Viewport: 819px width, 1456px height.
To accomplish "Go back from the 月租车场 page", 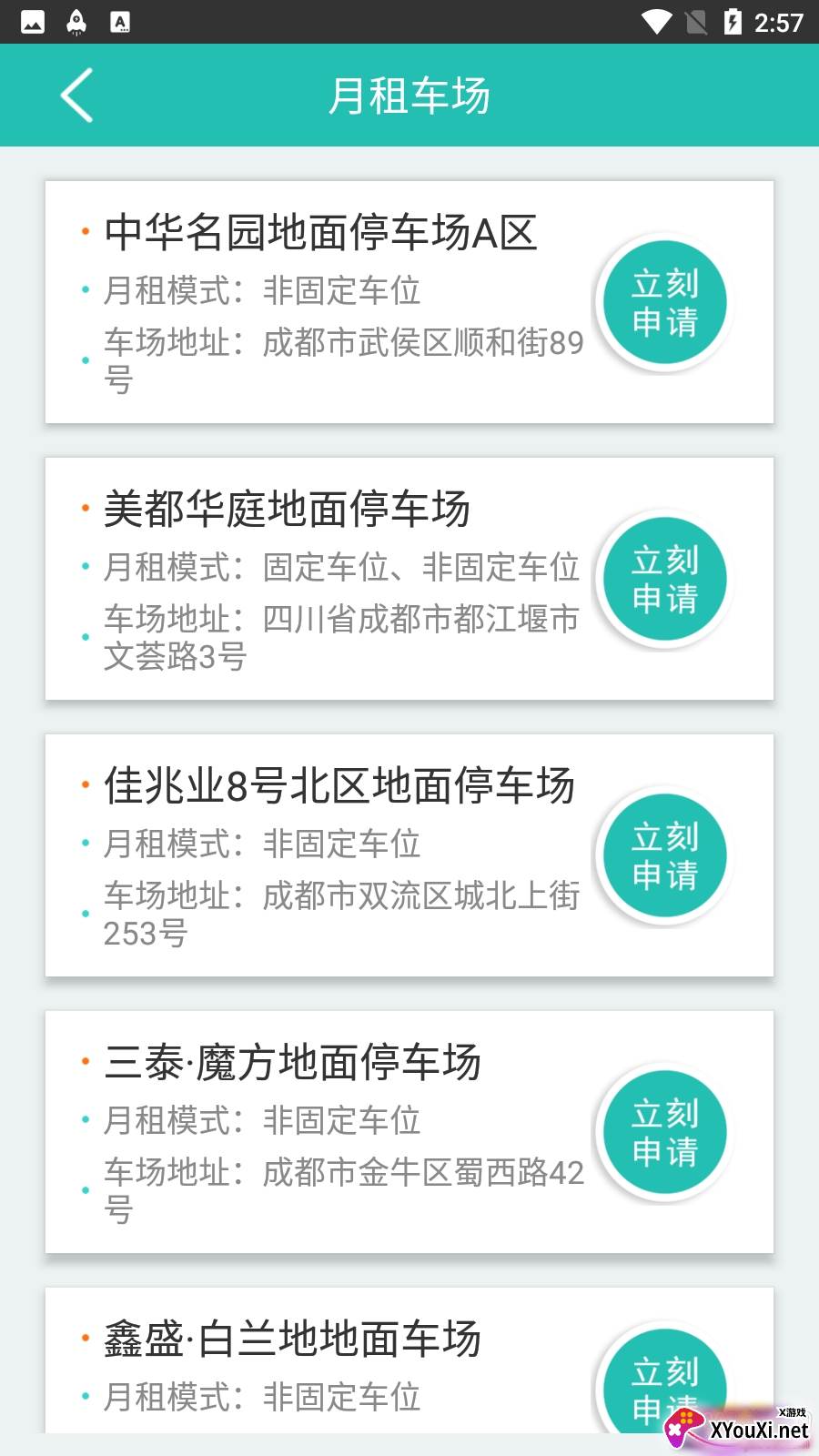I will (77, 96).
